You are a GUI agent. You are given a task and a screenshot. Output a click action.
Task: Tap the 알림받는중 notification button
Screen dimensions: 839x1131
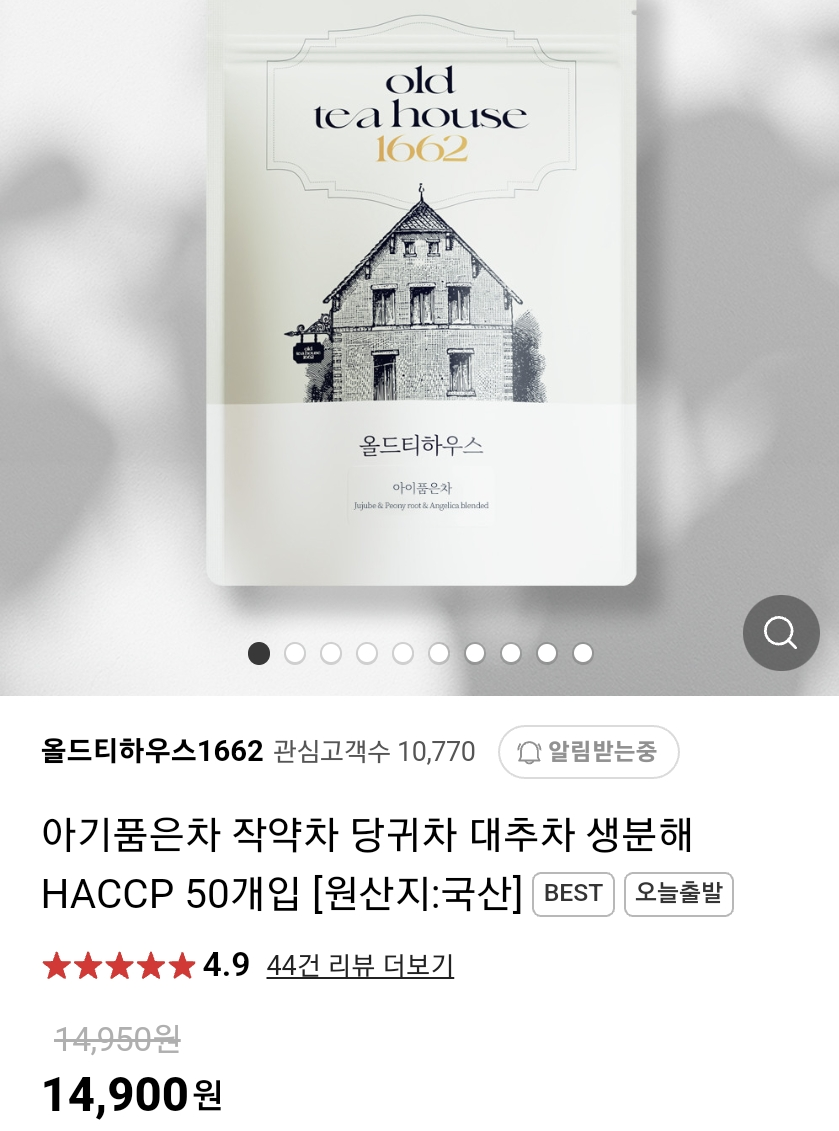pos(589,752)
